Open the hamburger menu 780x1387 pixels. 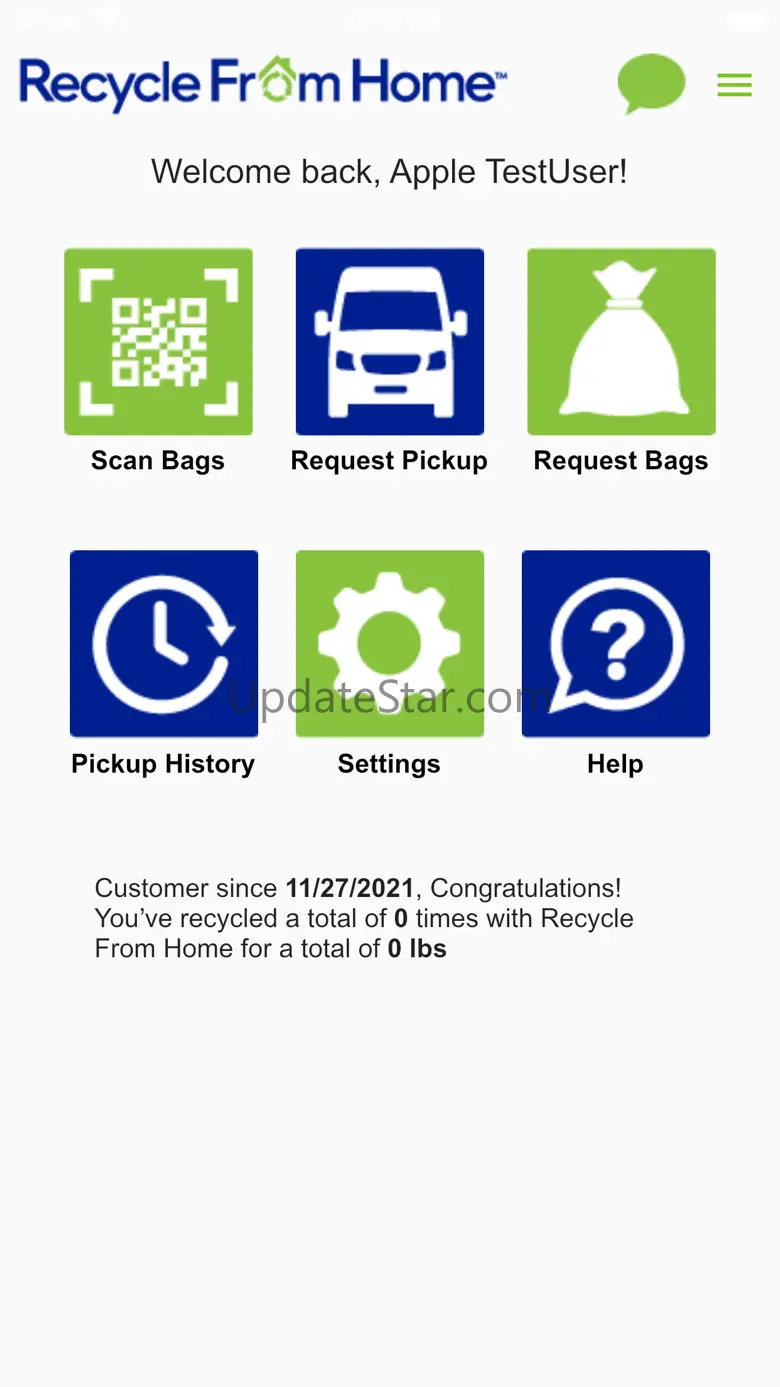click(x=734, y=86)
